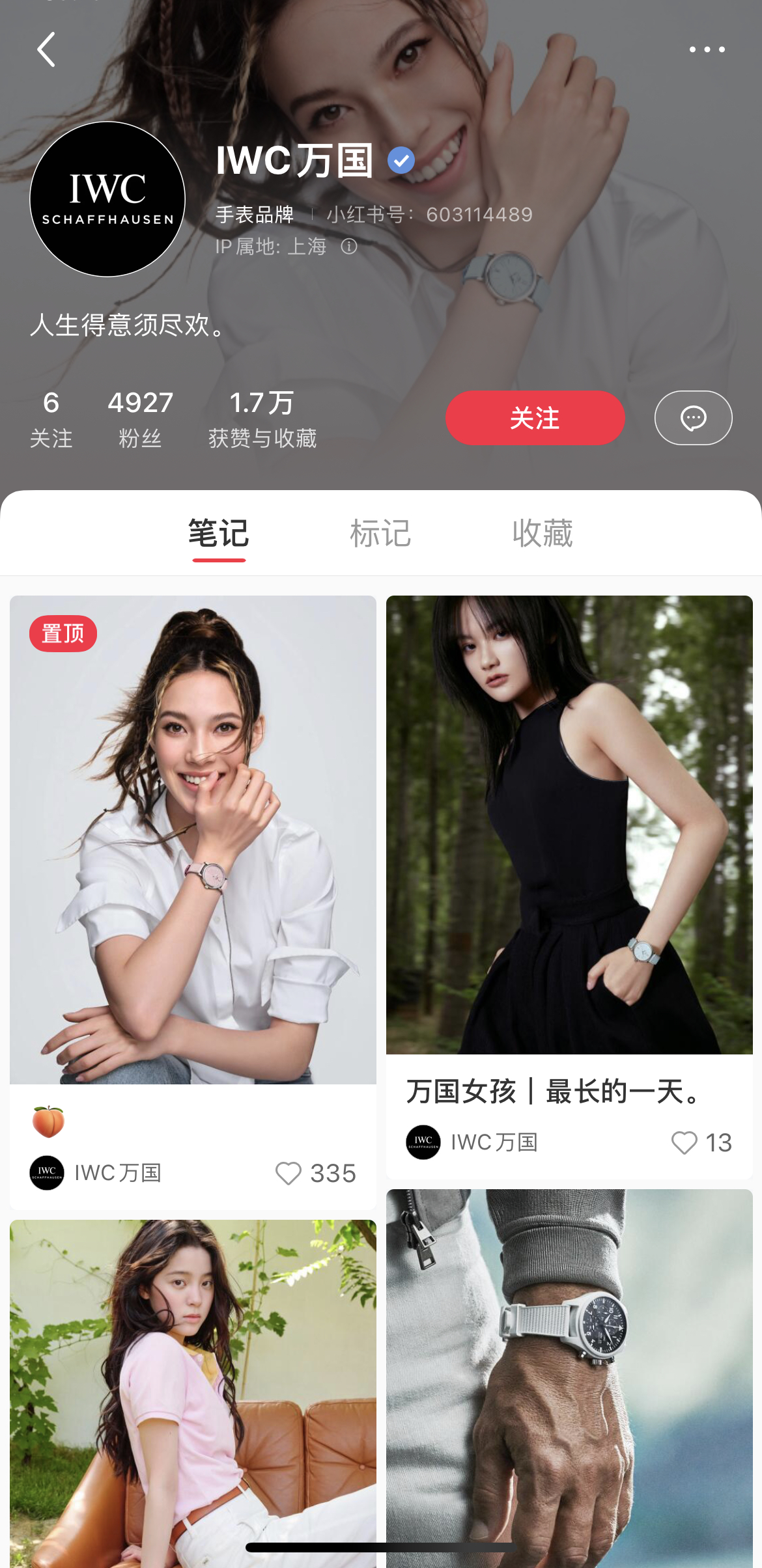Open the three-dot overflow menu

click(707, 49)
